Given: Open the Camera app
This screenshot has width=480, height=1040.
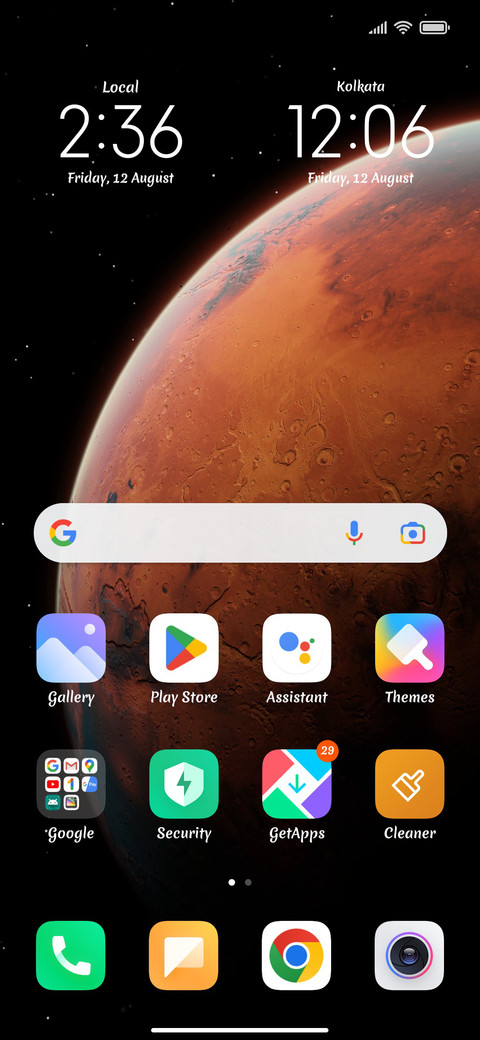Looking at the screenshot, I should (x=410, y=955).
